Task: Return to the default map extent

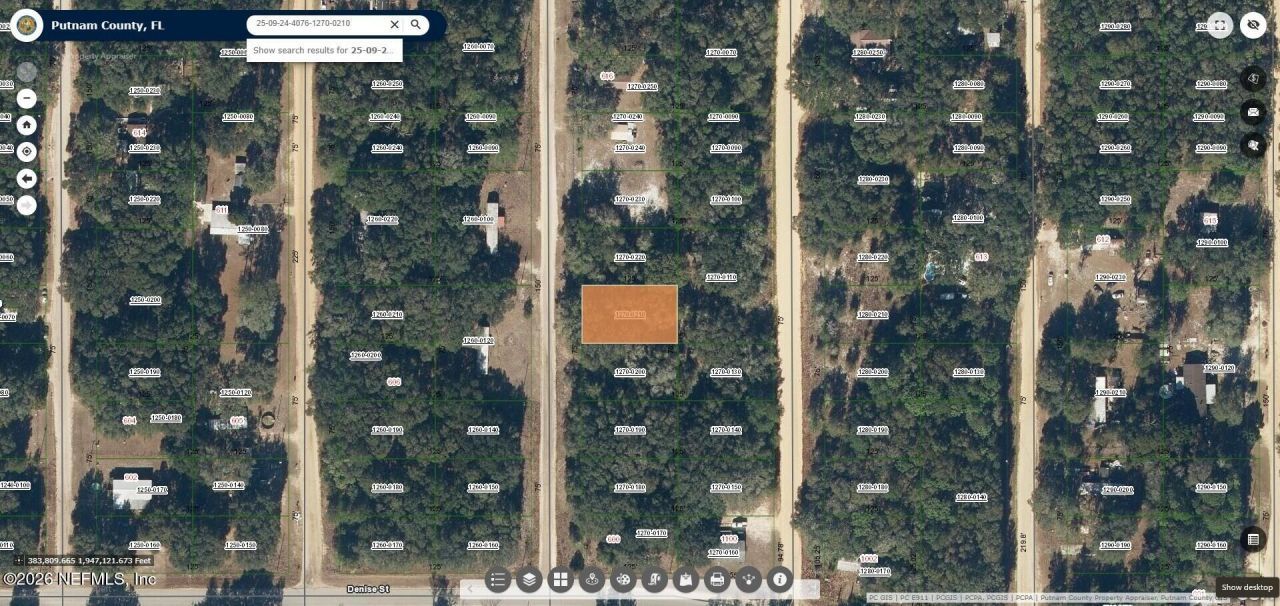Action: coord(27,125)
